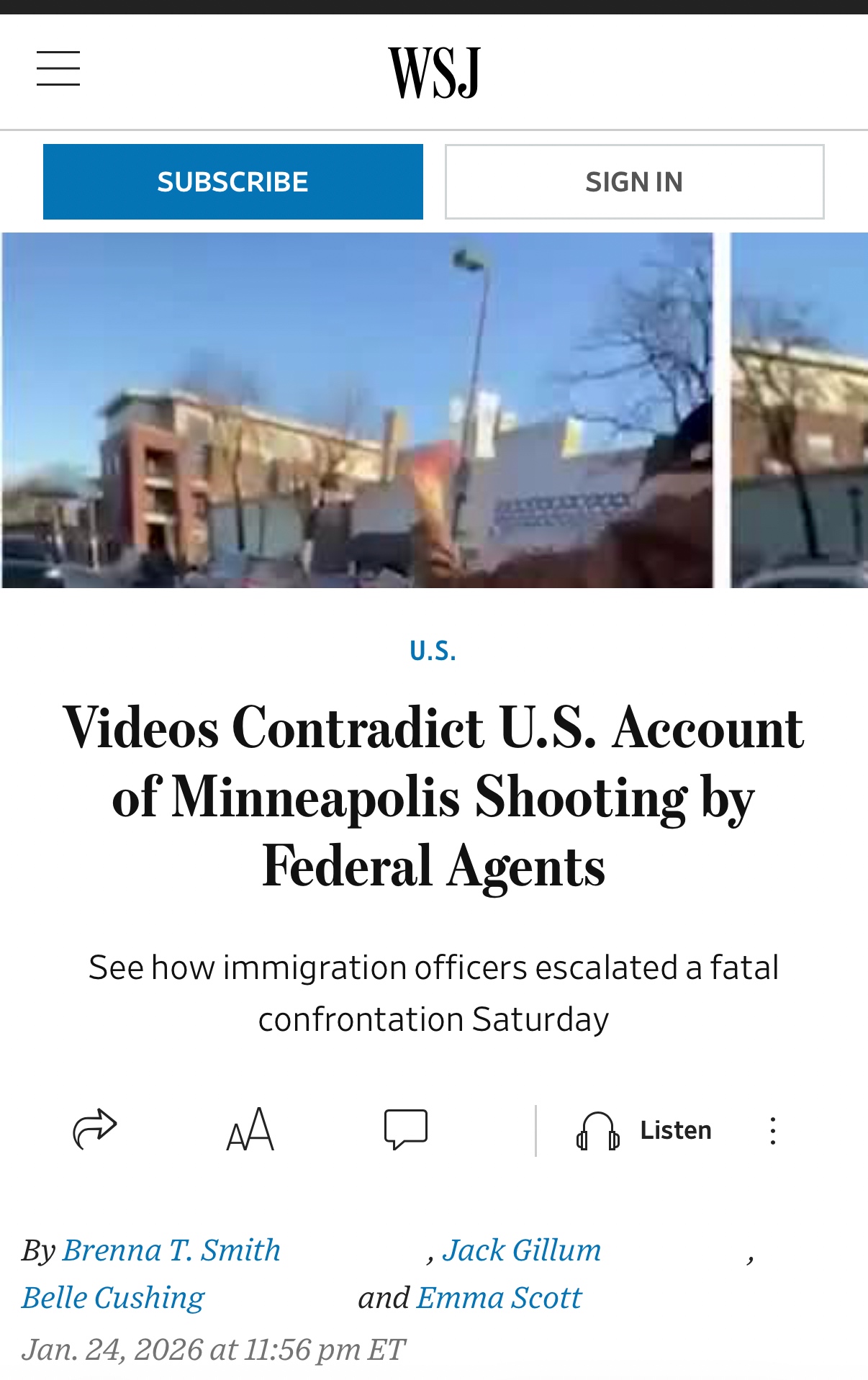This screenshot has width=868, height=1380.
Task: Tap the blue Subscribe button
Action: pyautogui.click(x=232, y=182)
